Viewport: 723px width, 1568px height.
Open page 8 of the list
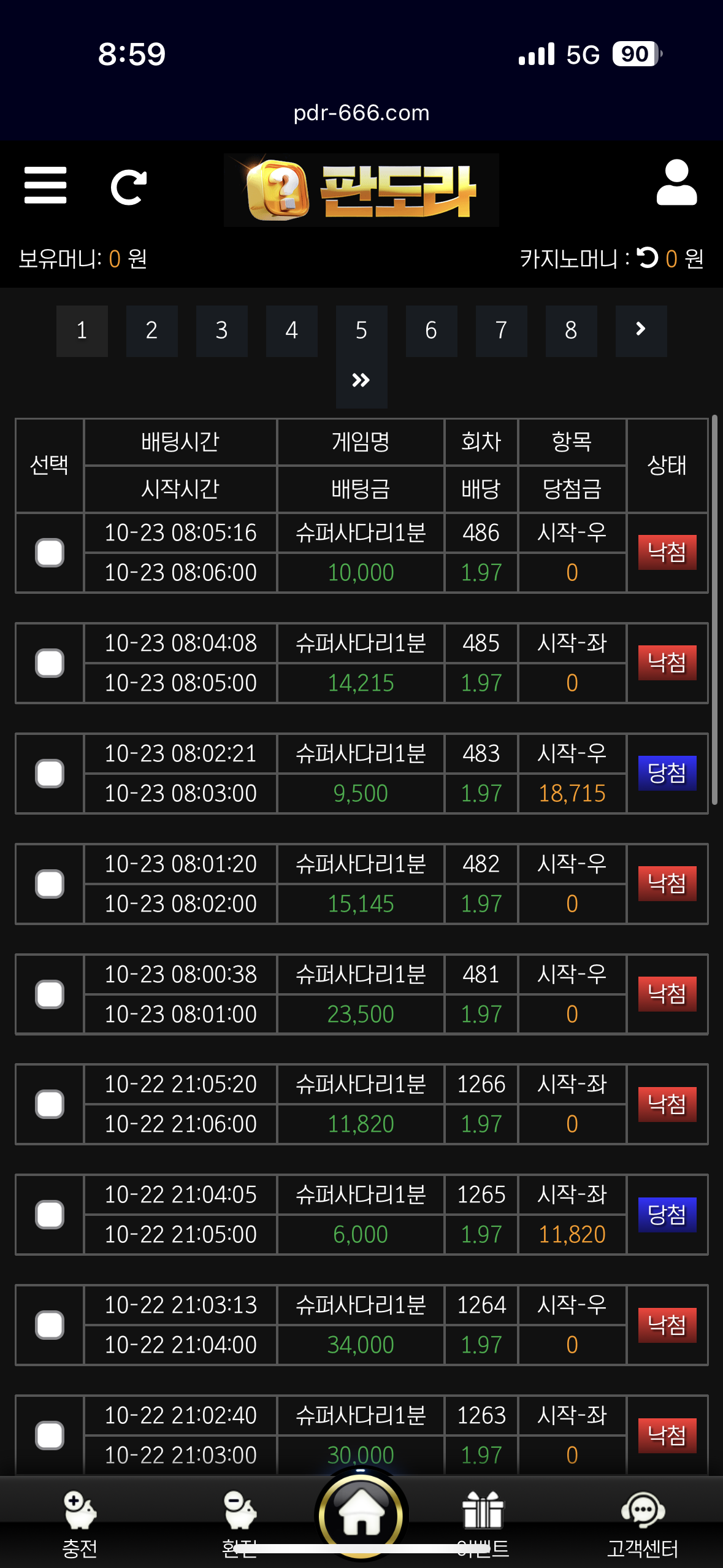tap(571, 331)
